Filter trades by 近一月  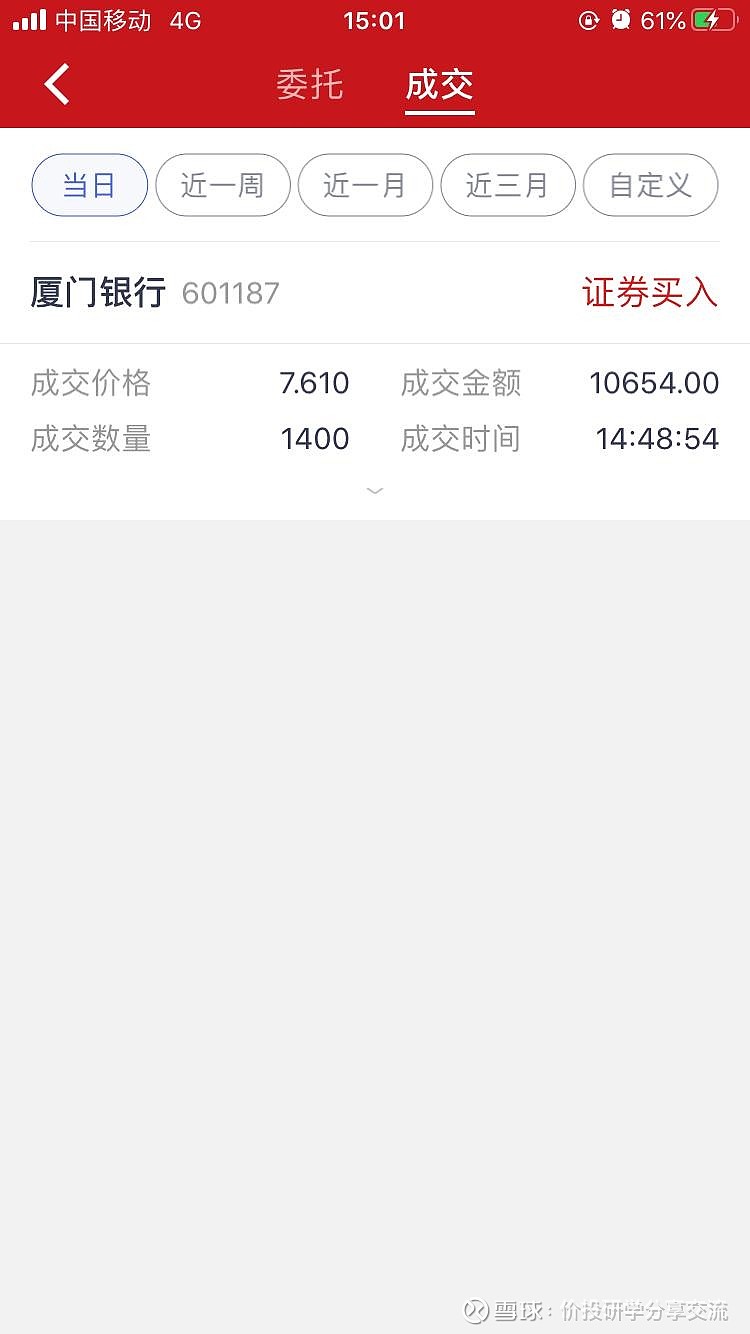[366, 185]
